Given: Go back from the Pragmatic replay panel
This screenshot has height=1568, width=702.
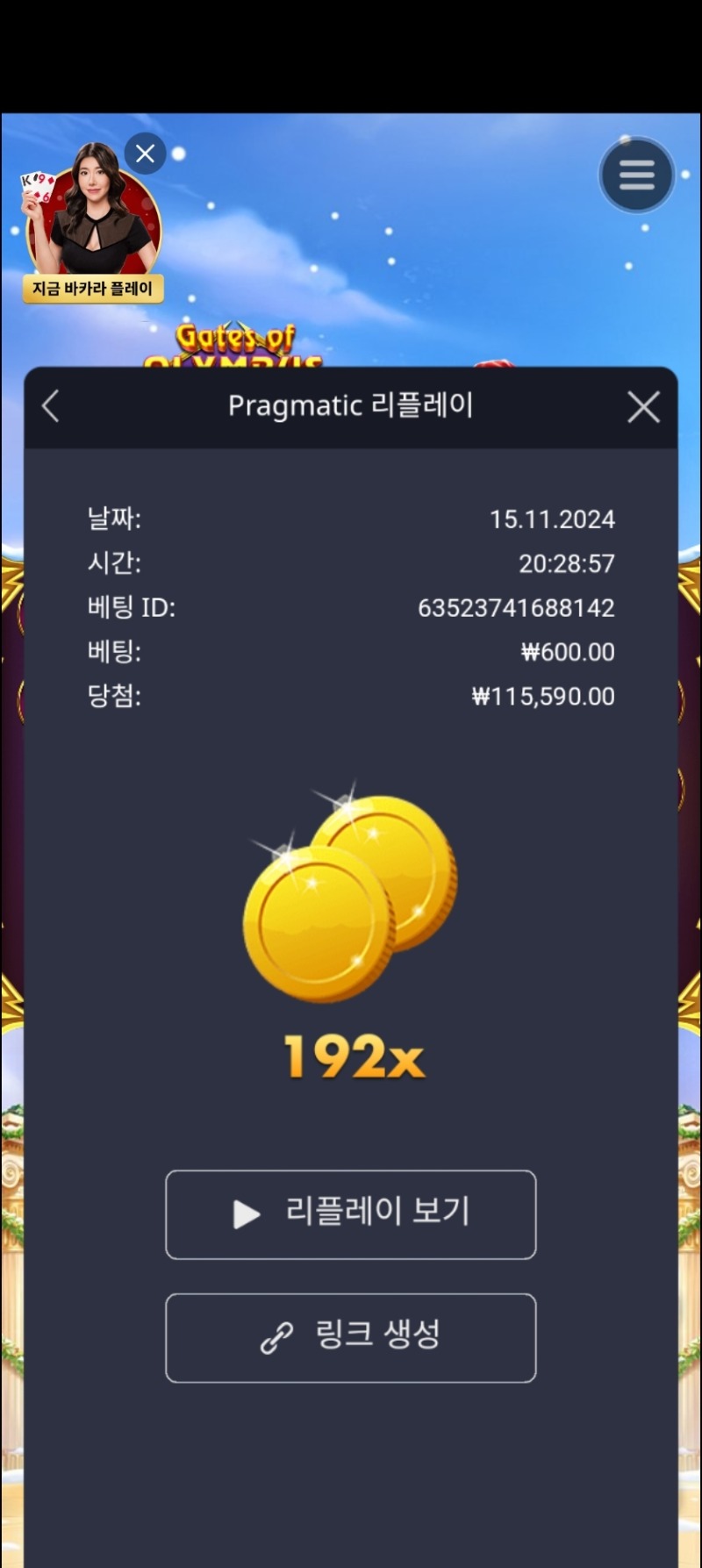Looking at the screenshot, I should coord(51,407).
